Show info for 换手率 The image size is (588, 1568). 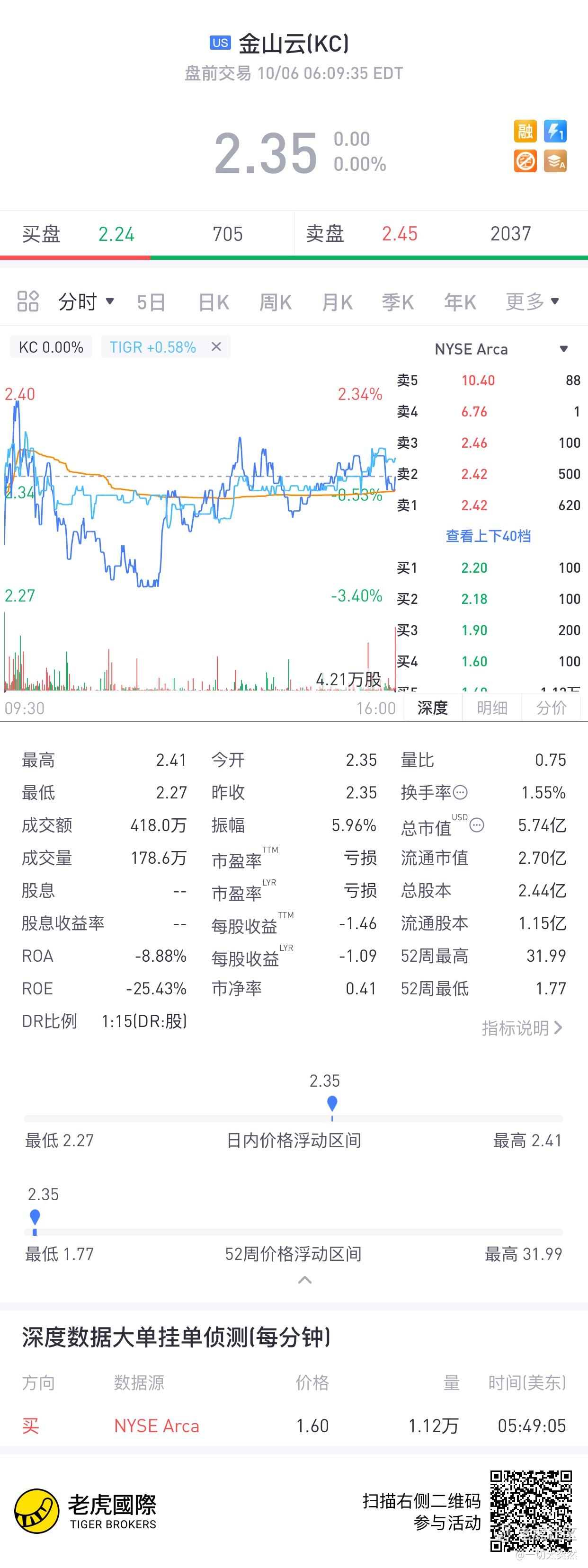(x=461, y=793)
